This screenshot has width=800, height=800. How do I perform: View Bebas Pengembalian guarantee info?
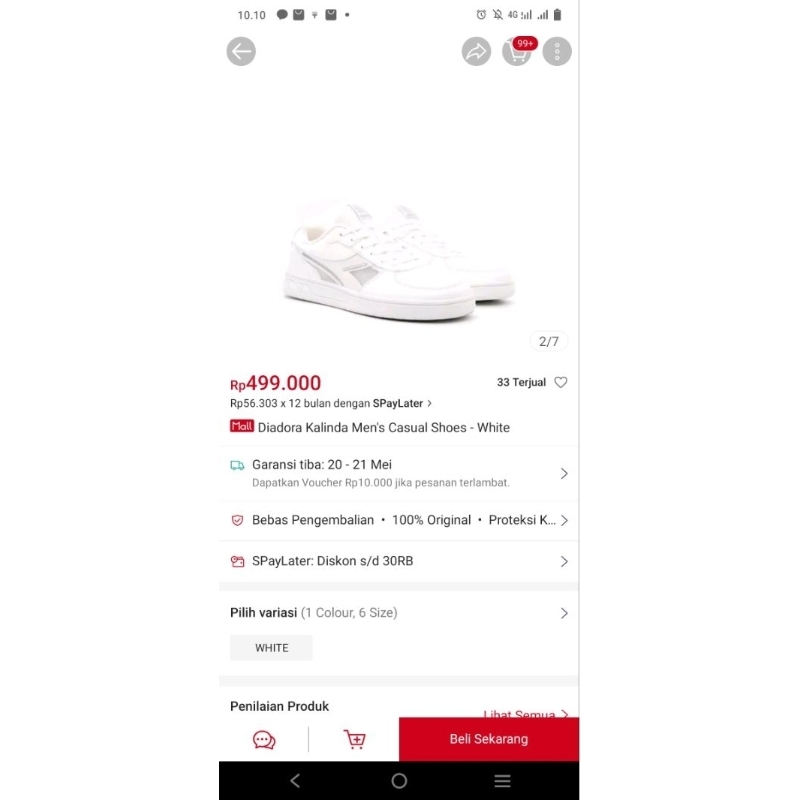pyautogui.click(x=398, y=520)
